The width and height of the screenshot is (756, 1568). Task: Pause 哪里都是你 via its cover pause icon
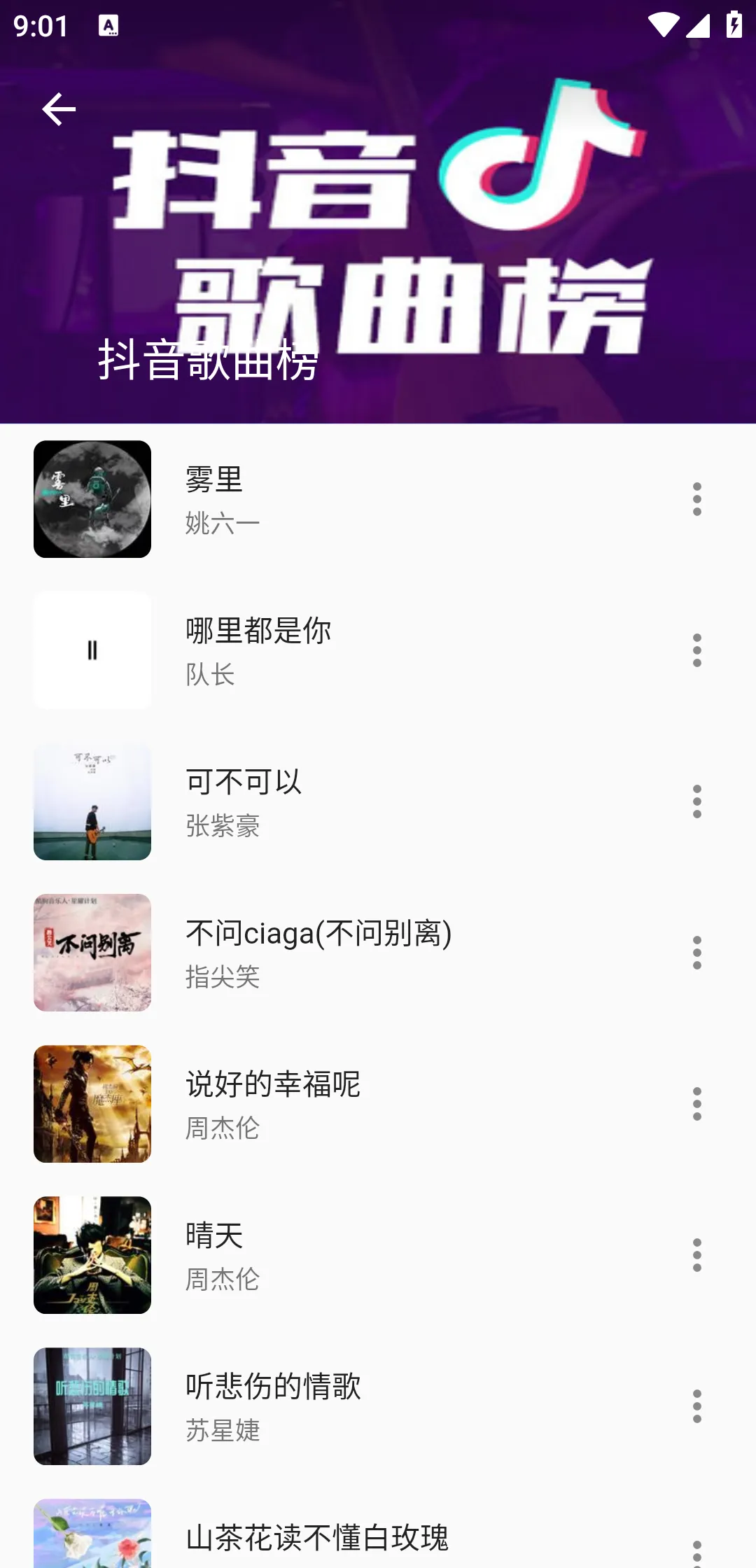(x=92, y=650)
